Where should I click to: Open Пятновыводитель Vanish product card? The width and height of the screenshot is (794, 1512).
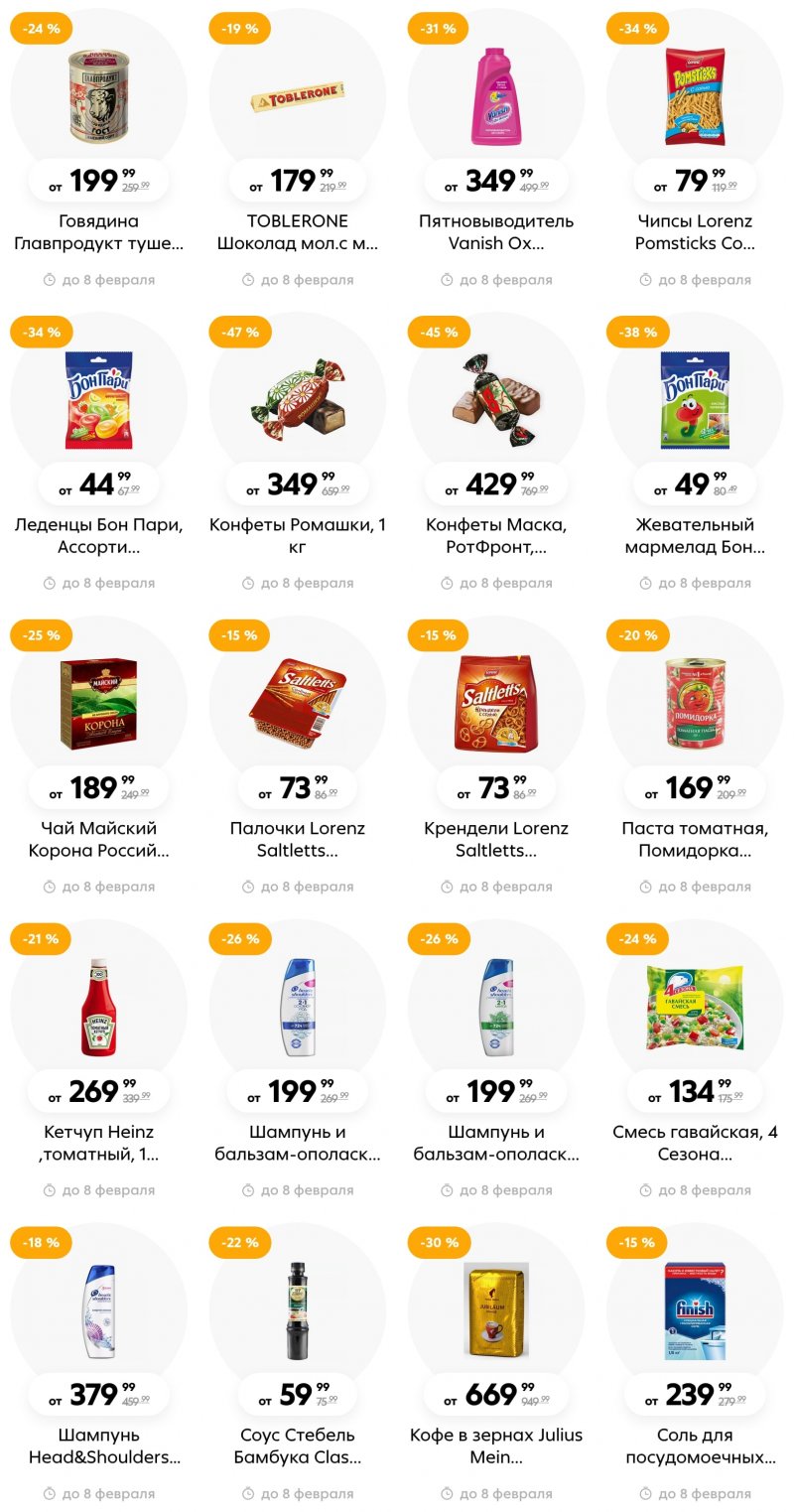pyautogui.click(x=496, y=96)
